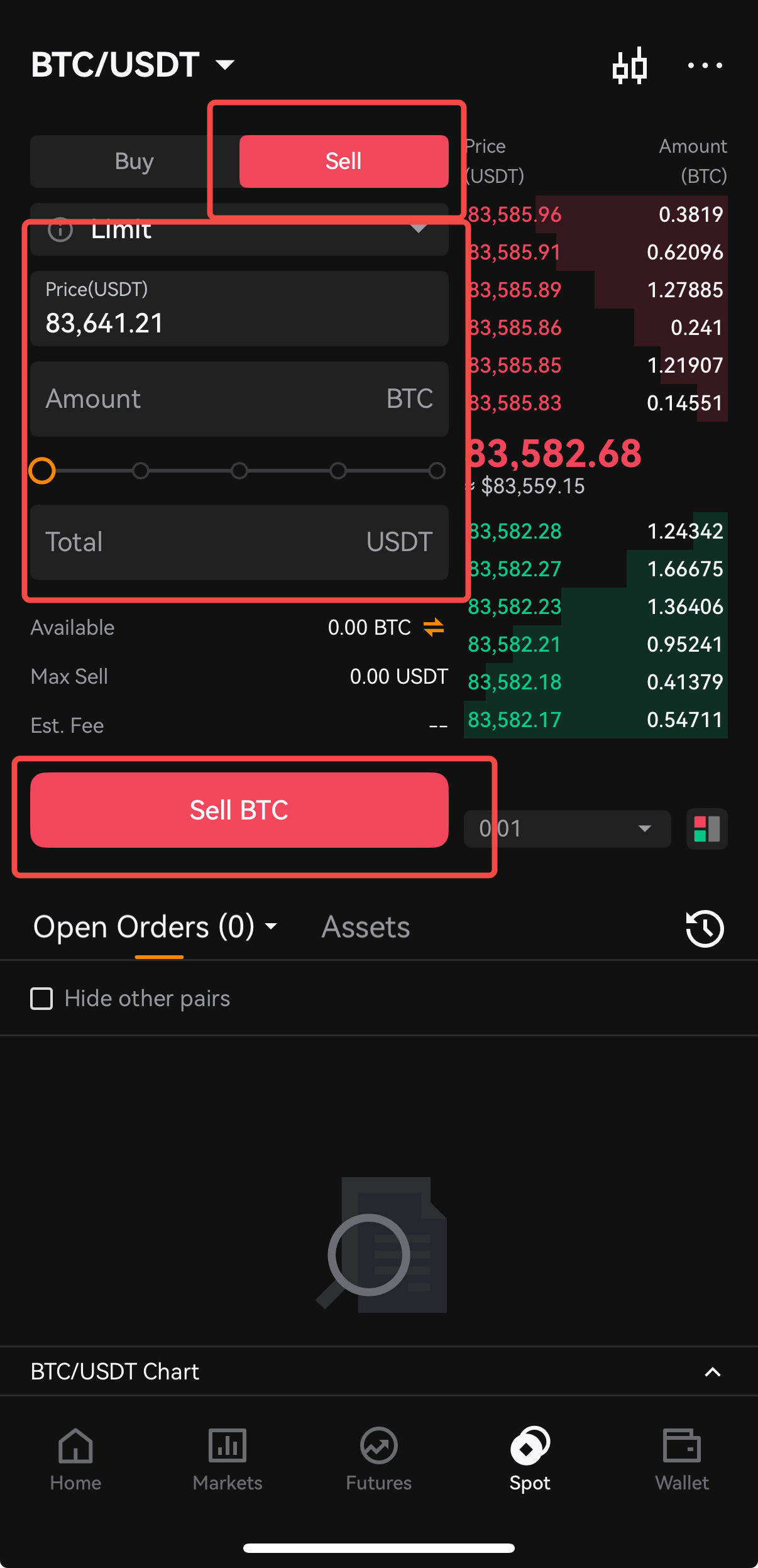758x1568 pixels.
Task: Open the candlestick chart icon
Action: 629,65
